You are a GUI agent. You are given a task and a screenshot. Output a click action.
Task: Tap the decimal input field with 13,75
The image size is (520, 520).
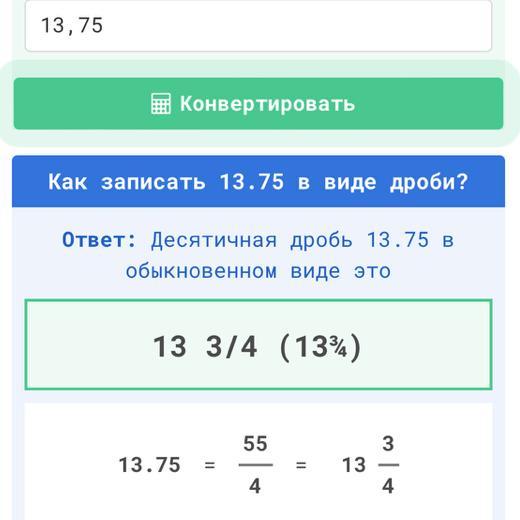point(258,26)
